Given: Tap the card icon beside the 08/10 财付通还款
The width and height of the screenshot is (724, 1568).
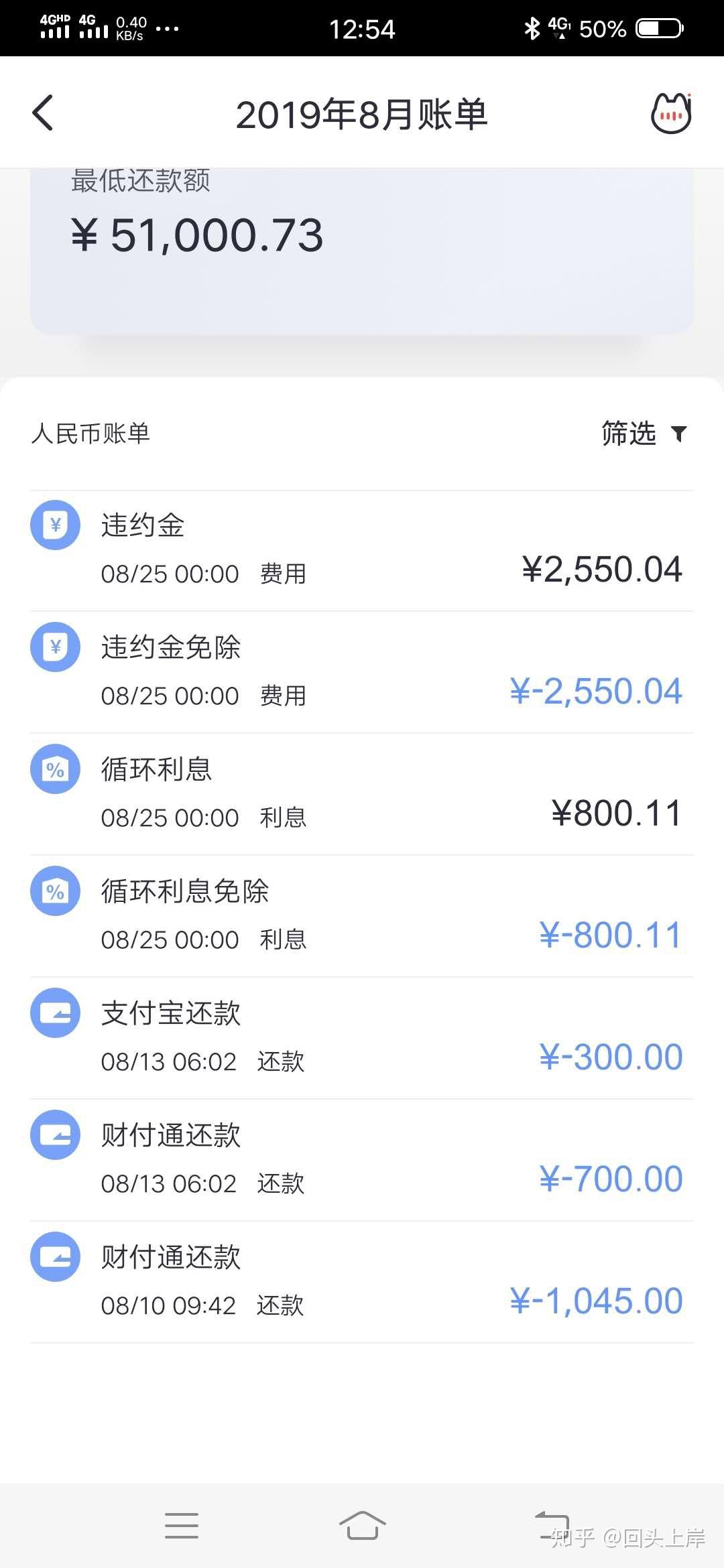Looking at the screenshot, I should click(56, 1257).
